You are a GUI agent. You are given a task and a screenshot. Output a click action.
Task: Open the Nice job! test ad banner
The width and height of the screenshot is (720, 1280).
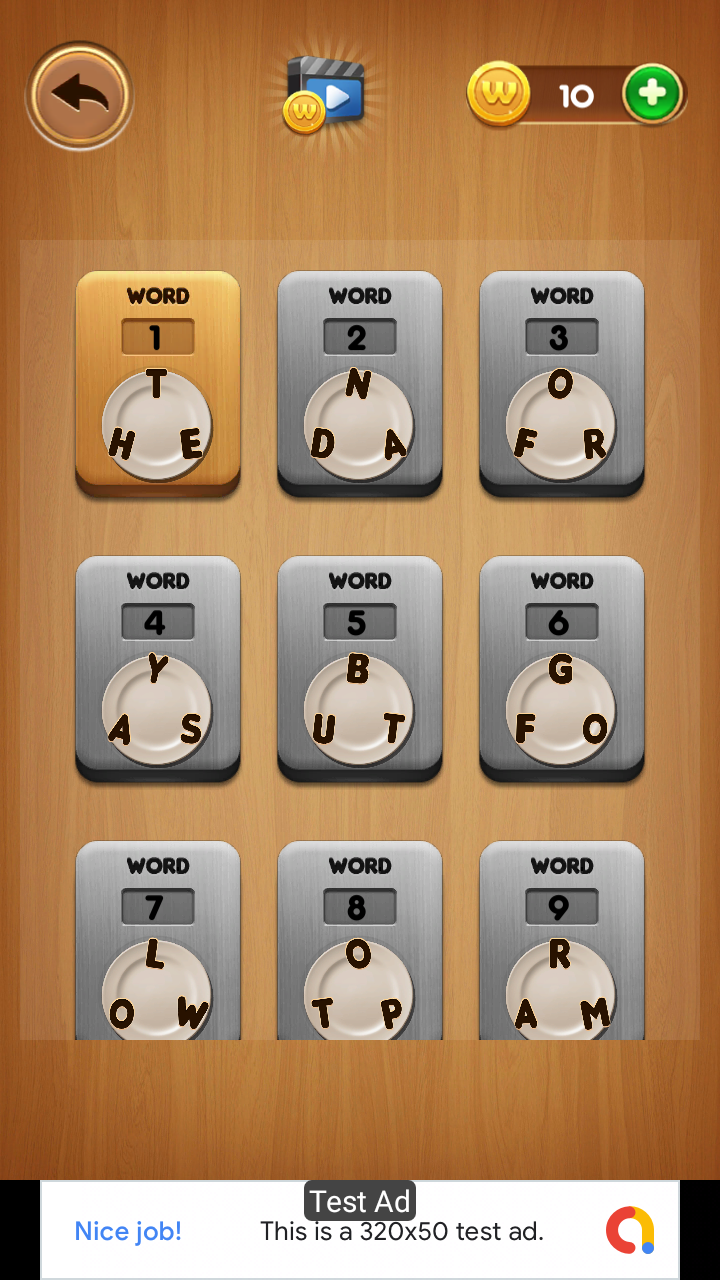point(360,1230)
